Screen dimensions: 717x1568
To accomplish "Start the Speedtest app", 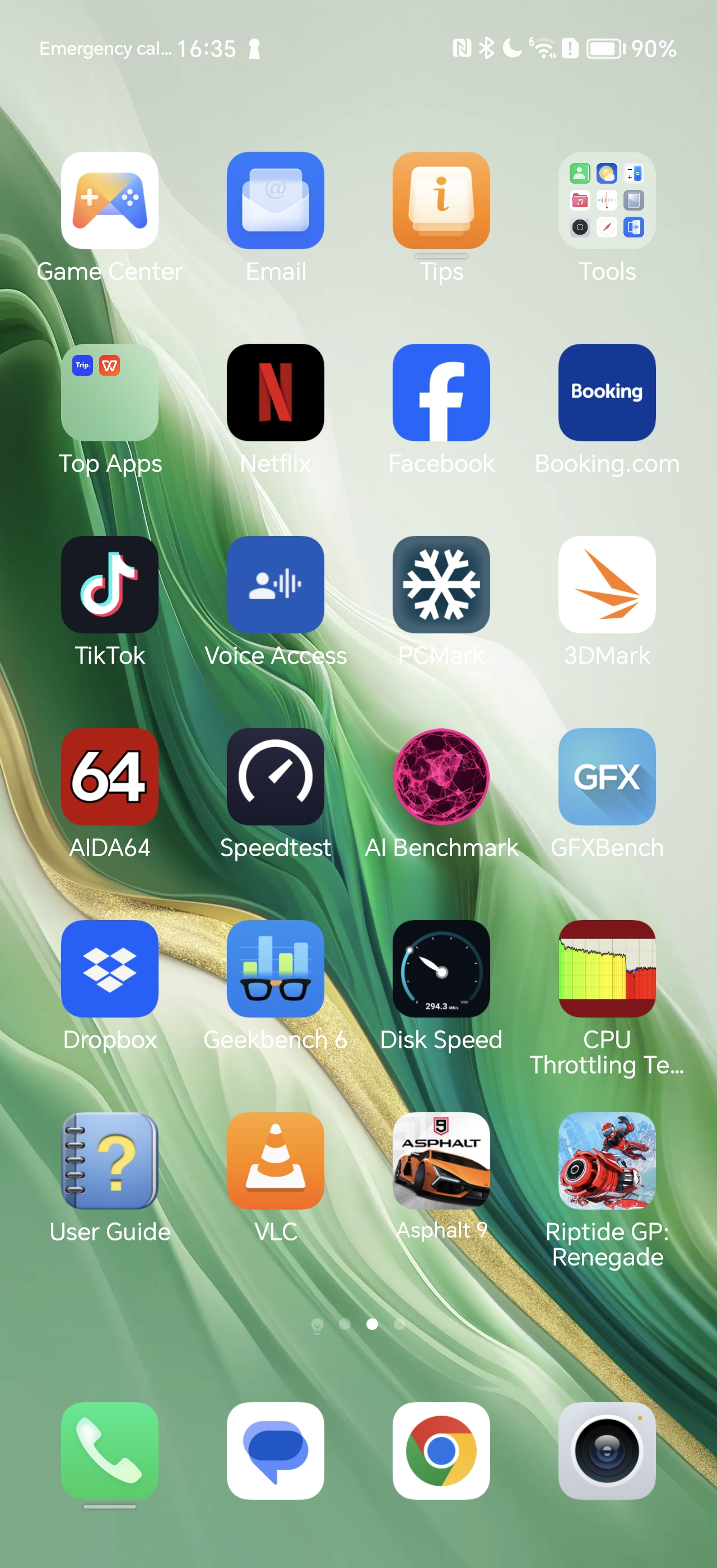I will (x=276, y=777).
